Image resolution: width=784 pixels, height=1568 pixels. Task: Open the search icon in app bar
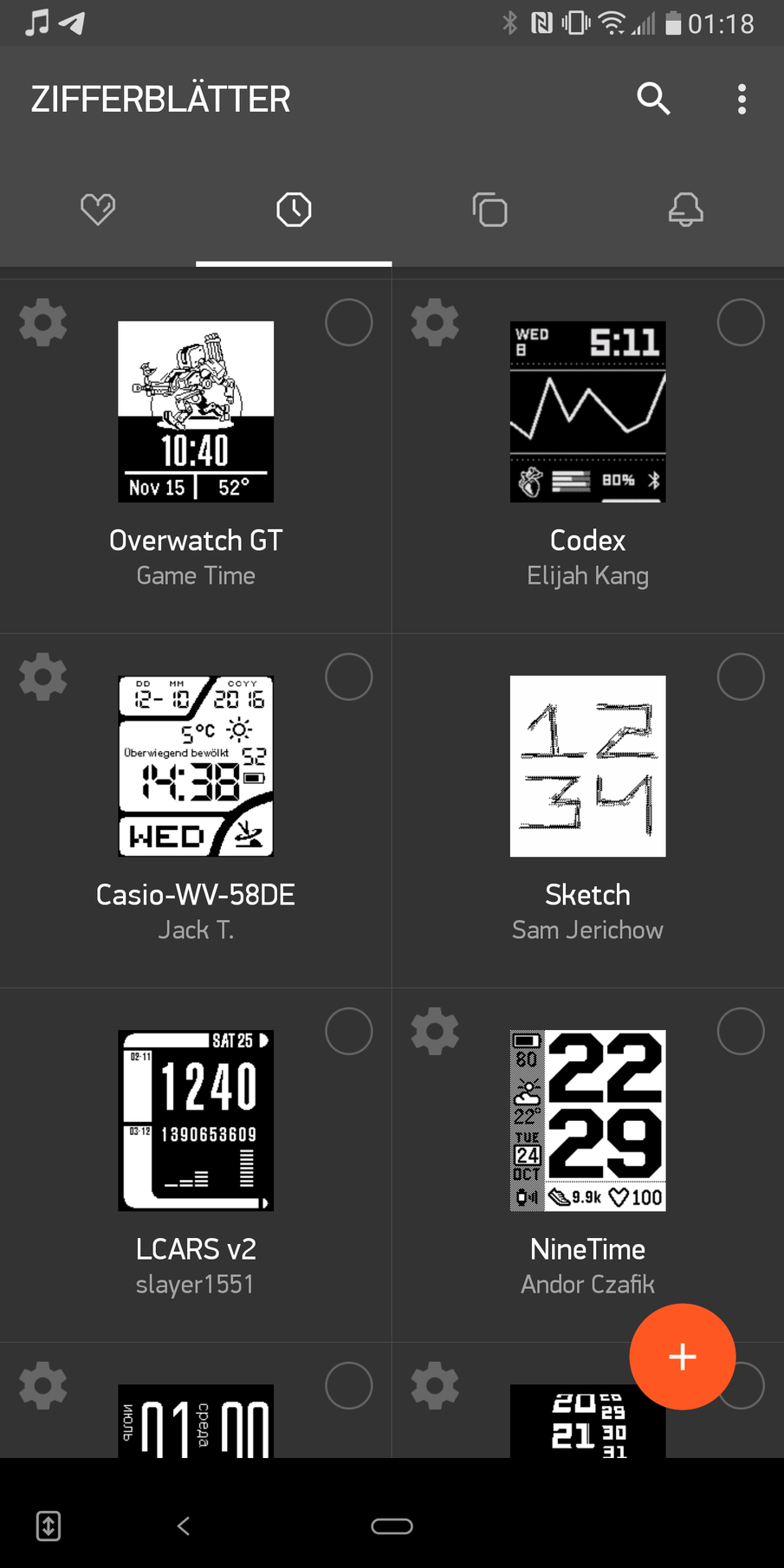(x=653, y=99)
